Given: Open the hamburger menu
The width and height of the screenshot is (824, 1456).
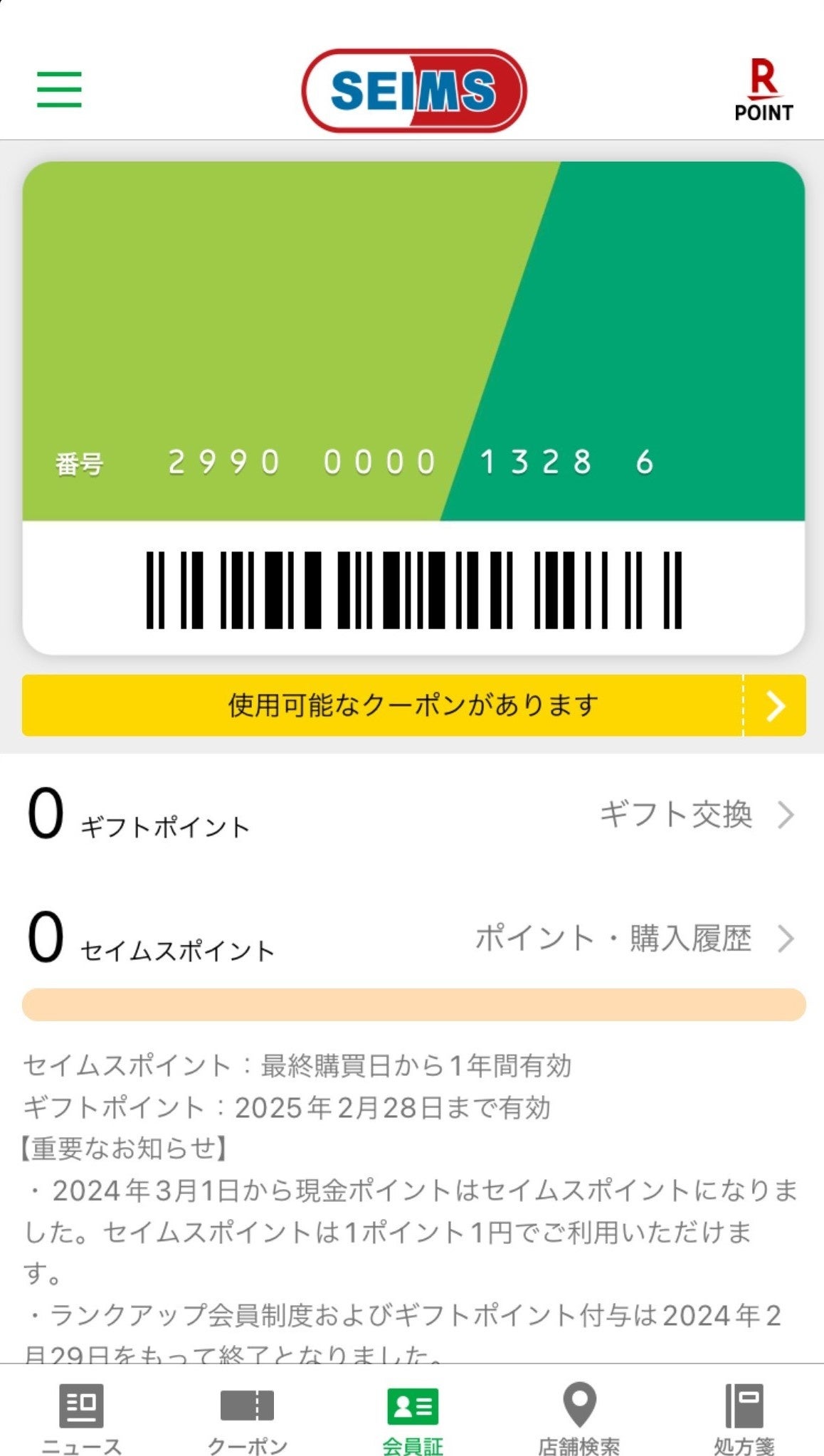Looking at the screenshot, I should (x=59, y=90).
